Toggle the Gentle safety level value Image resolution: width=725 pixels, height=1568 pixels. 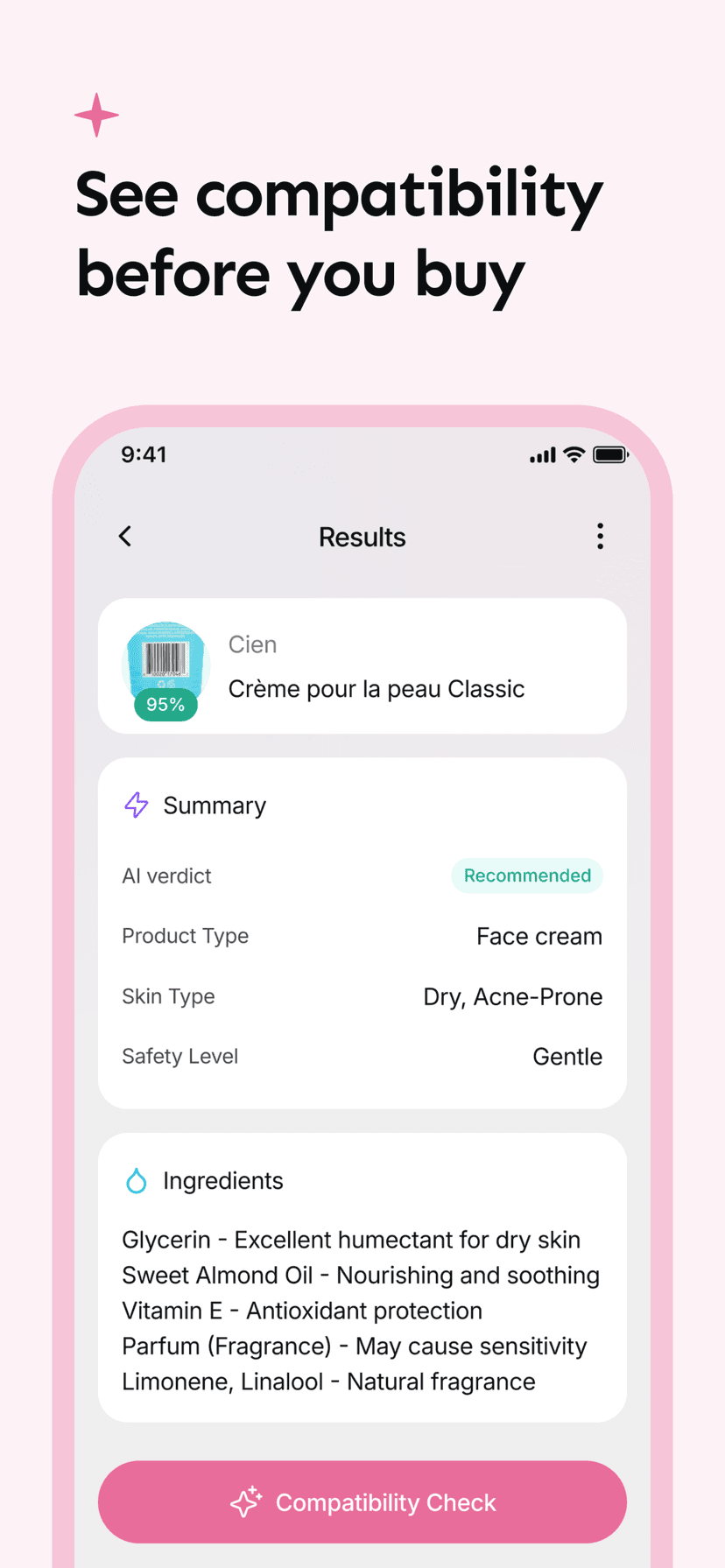pyautogui.click(x=567, y=1056)
